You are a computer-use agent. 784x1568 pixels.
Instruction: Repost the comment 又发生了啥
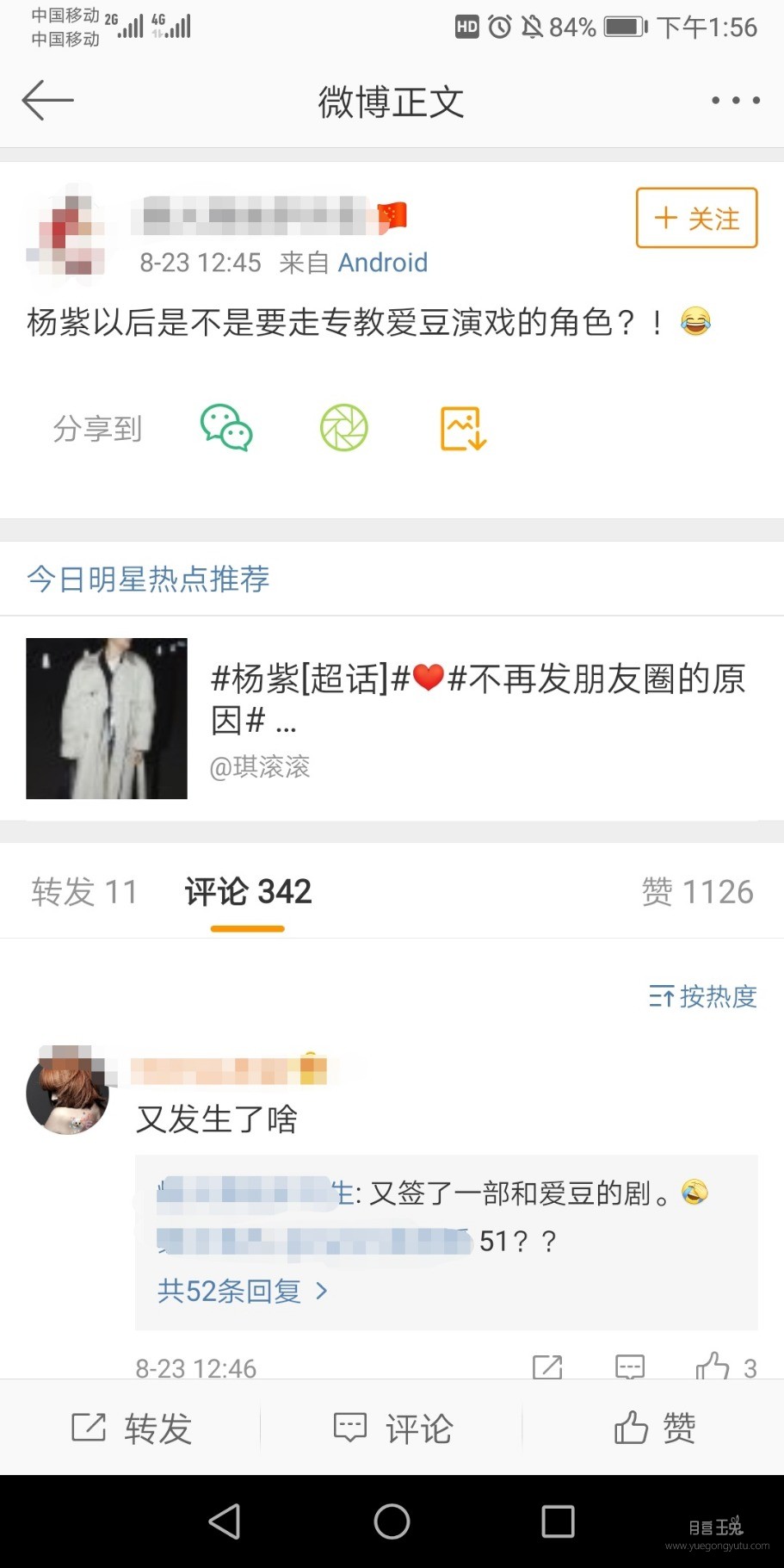pos(547,1366)
